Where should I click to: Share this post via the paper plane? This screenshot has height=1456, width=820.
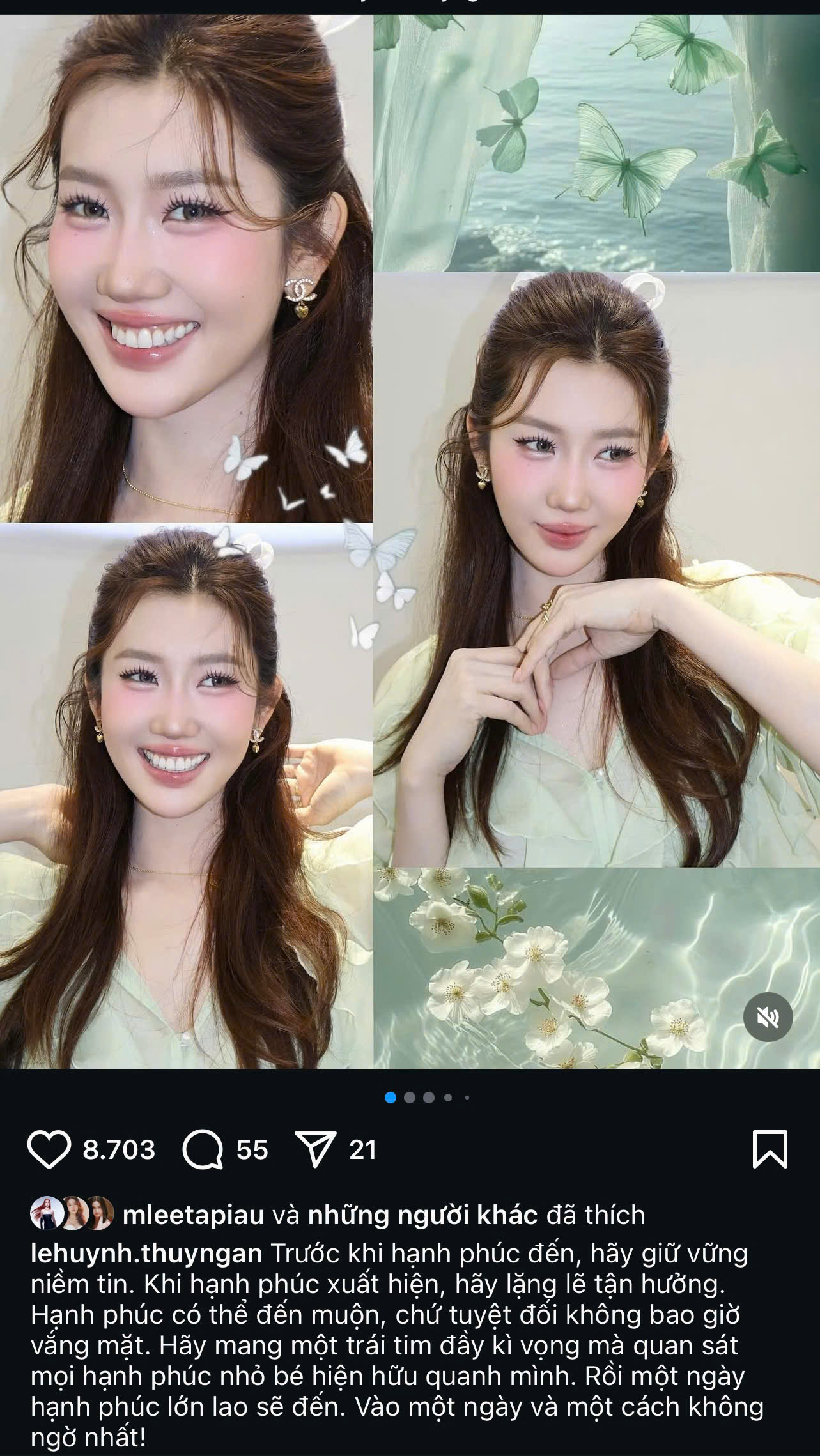click(x=315, y=1149)
